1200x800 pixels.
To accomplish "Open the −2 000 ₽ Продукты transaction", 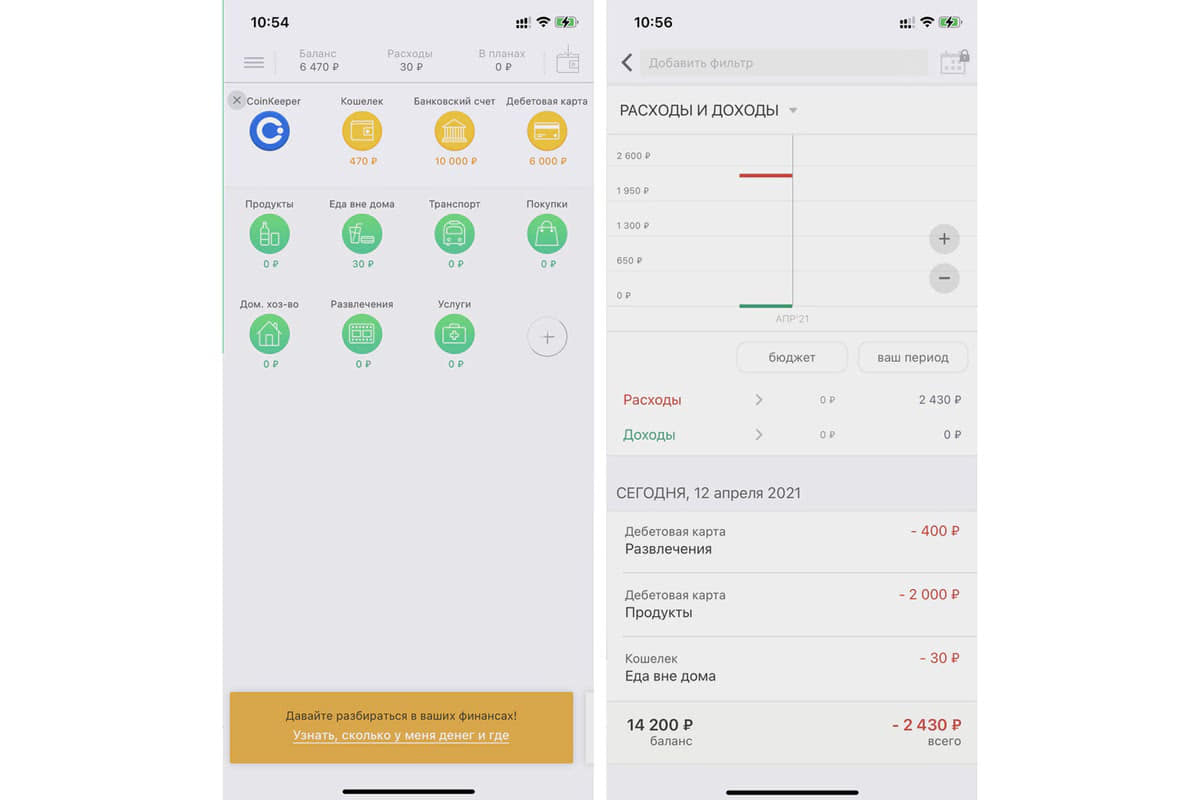I will 791,604.
